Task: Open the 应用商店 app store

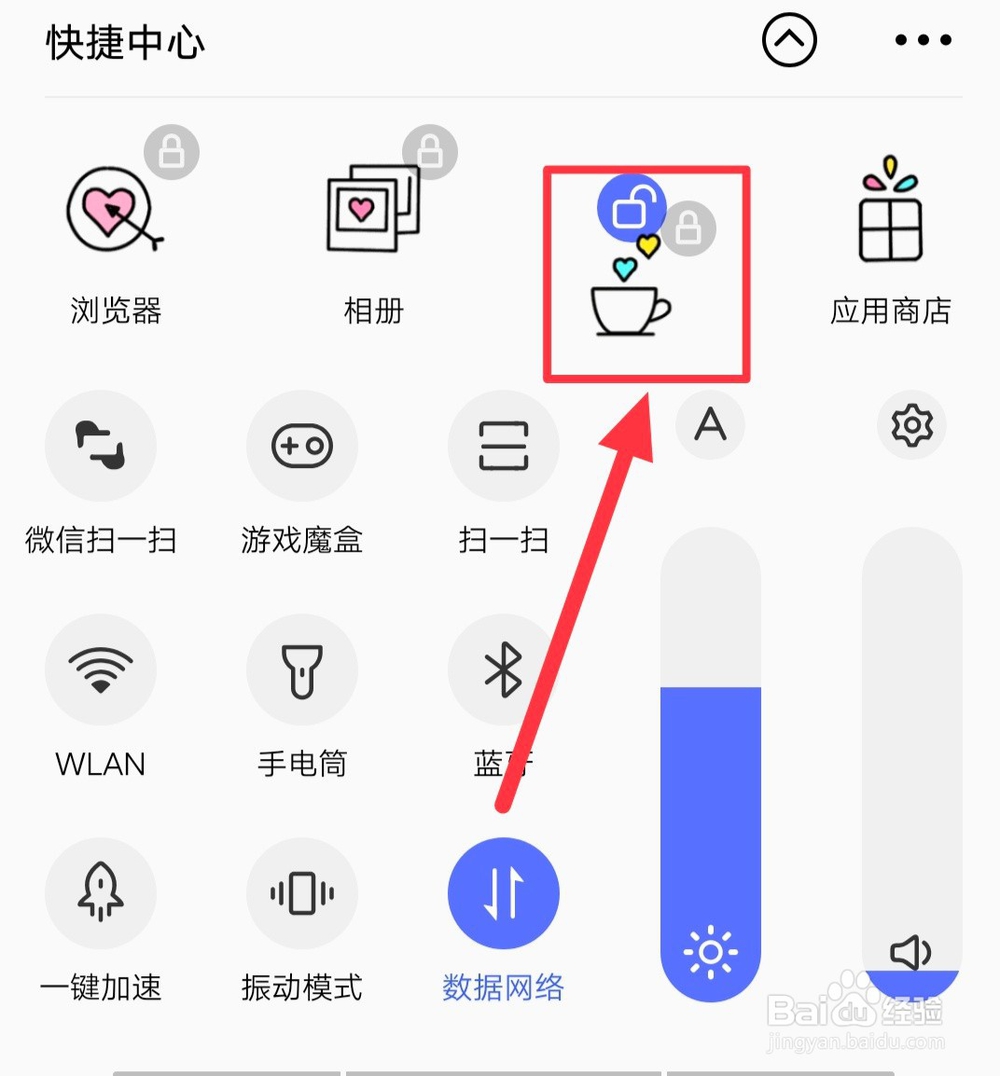Action: (x=890, y=213)
